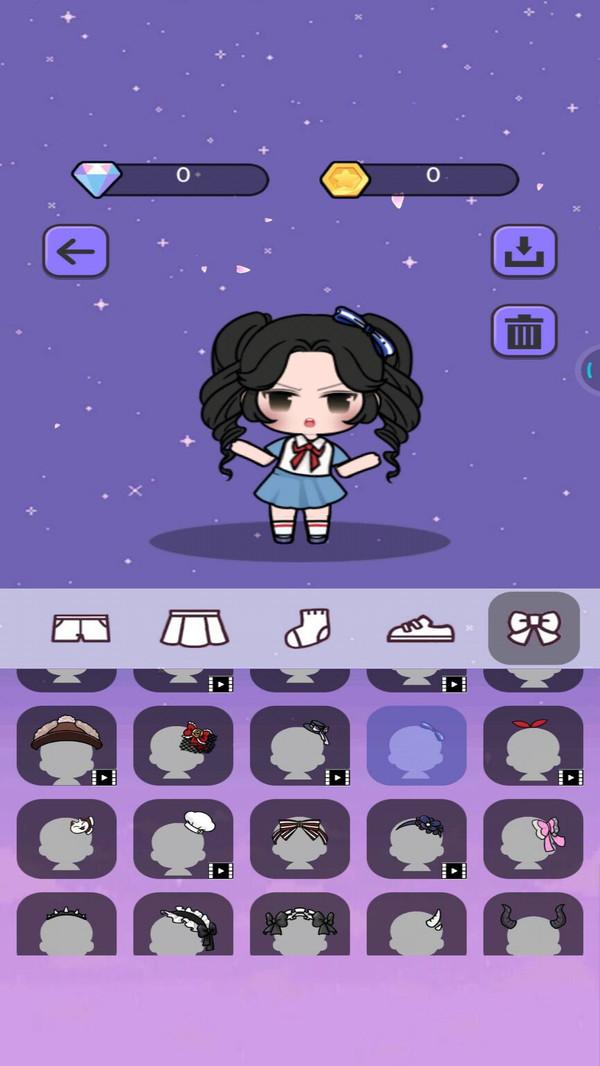Equip the red ribbon headband

click(533, 746)
